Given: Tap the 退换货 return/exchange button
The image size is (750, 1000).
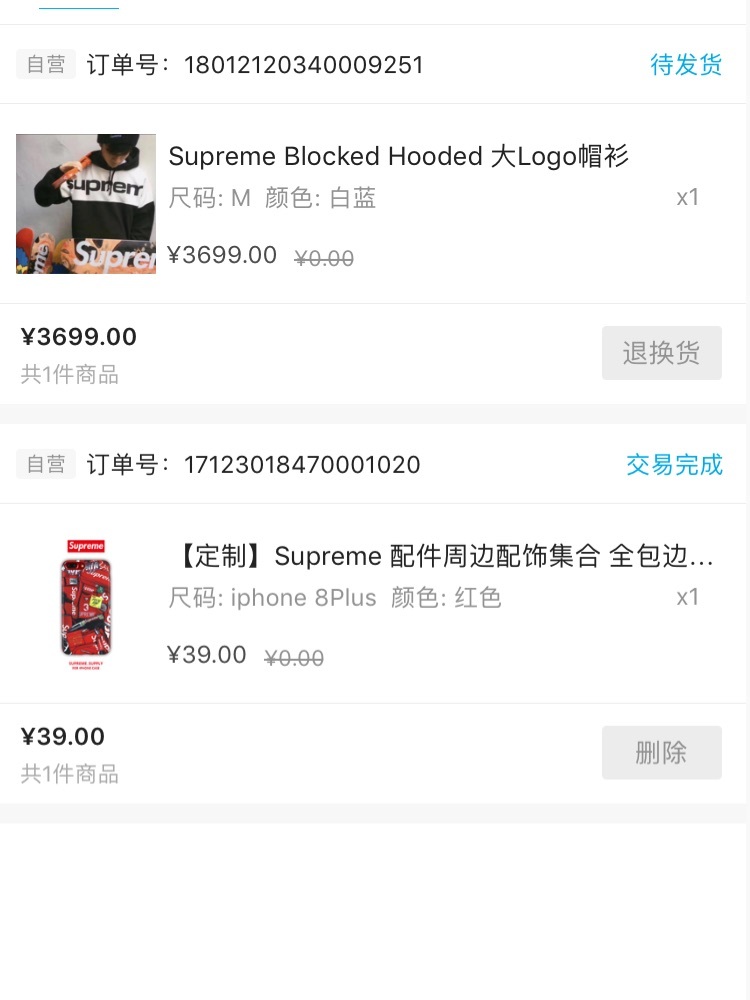Looking at the screenshot, I should (x=661, y=353).
